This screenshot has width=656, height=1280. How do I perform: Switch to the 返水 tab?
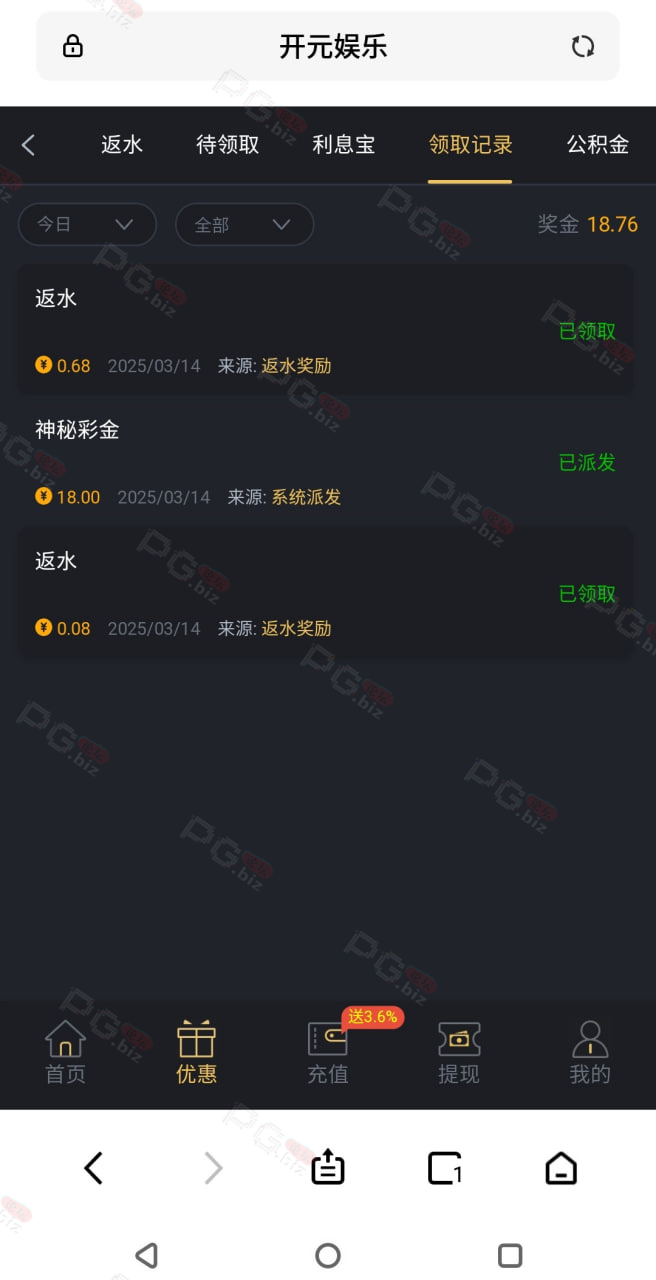click(x=122, y=144)
